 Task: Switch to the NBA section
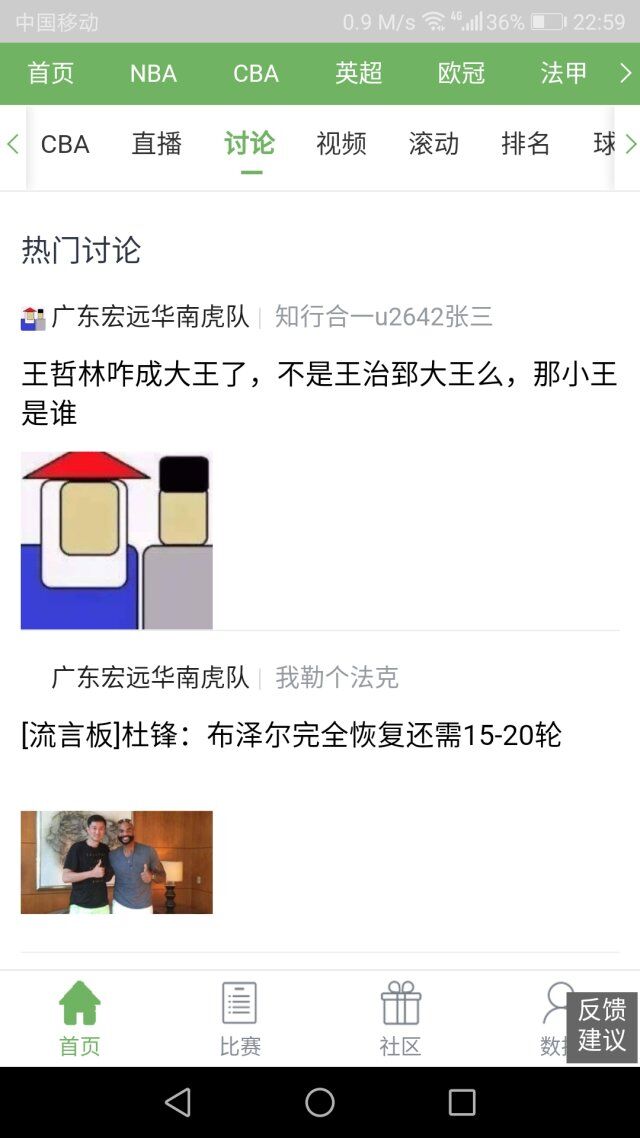tap(153, 73)
